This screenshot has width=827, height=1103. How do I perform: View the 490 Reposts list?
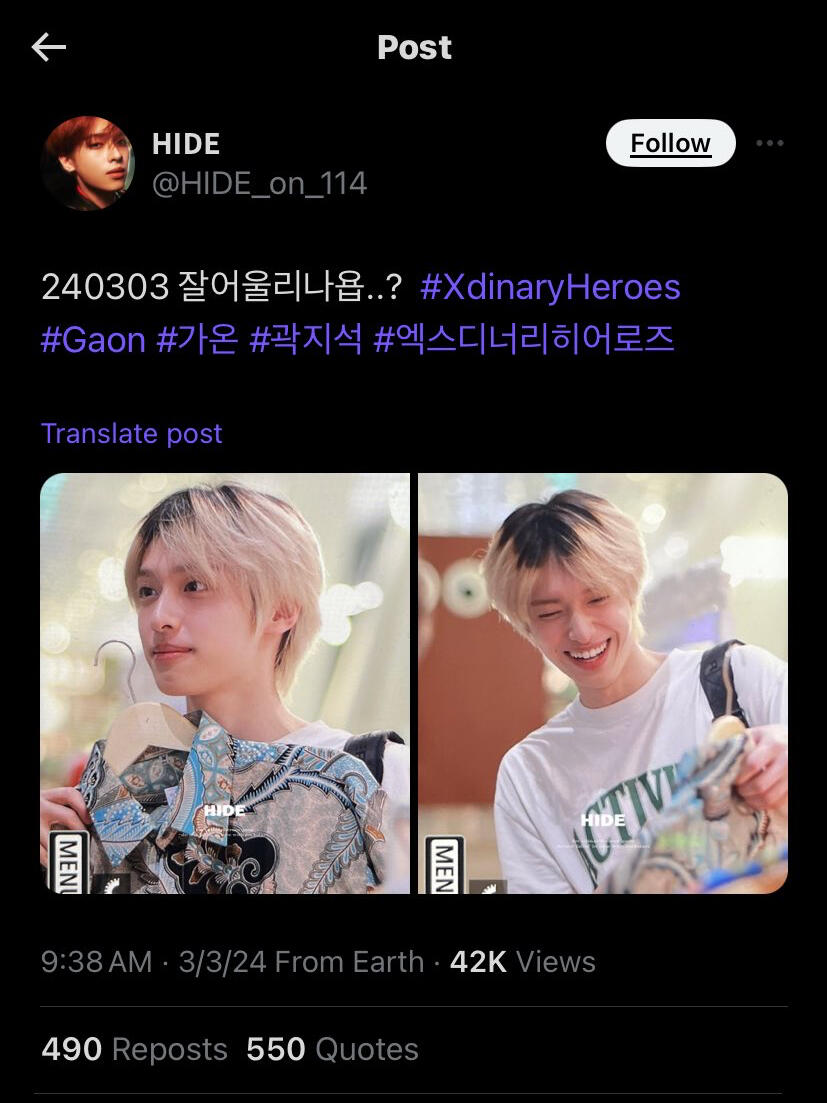134,1049
